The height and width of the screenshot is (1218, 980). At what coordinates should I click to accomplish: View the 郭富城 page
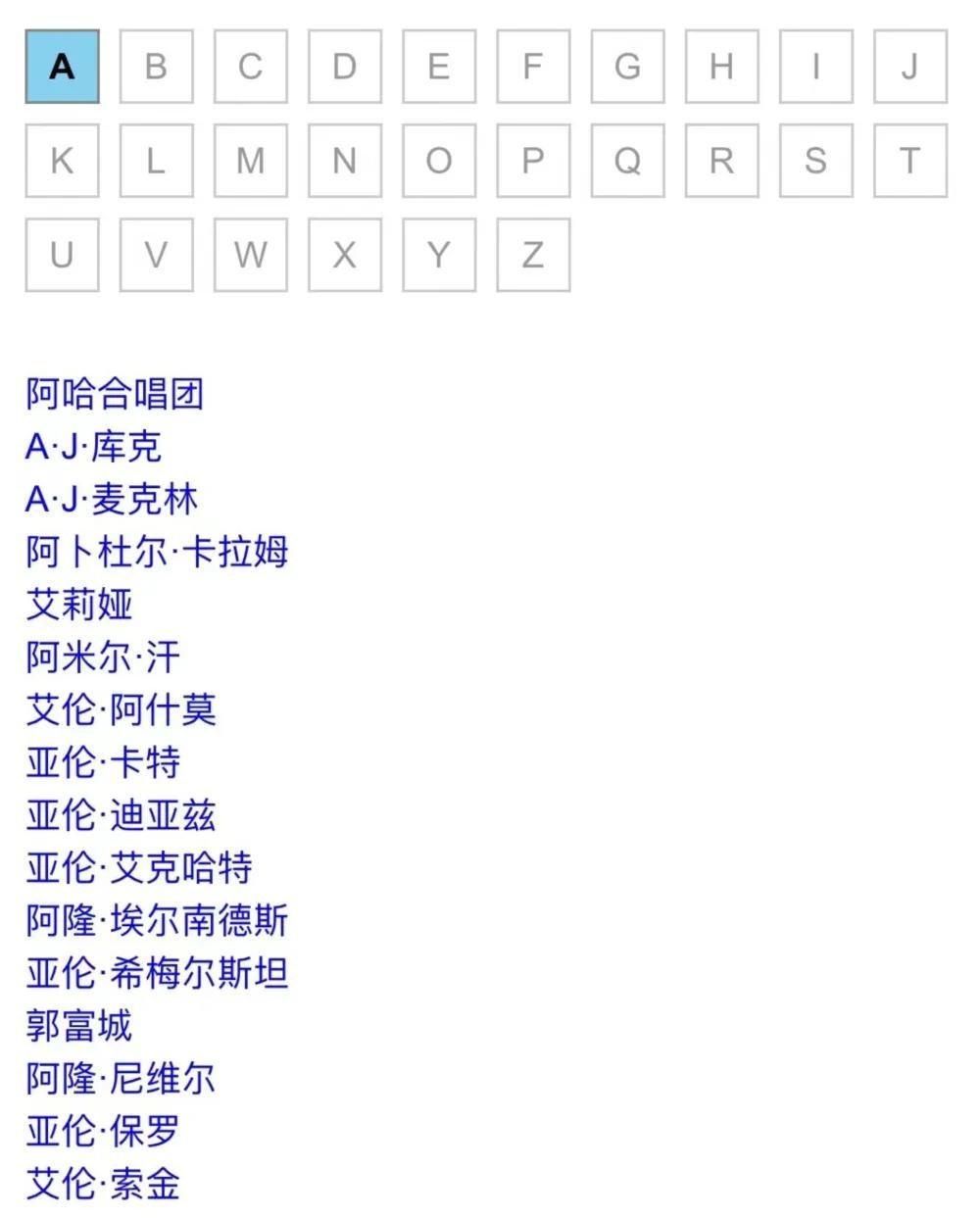78,1026
